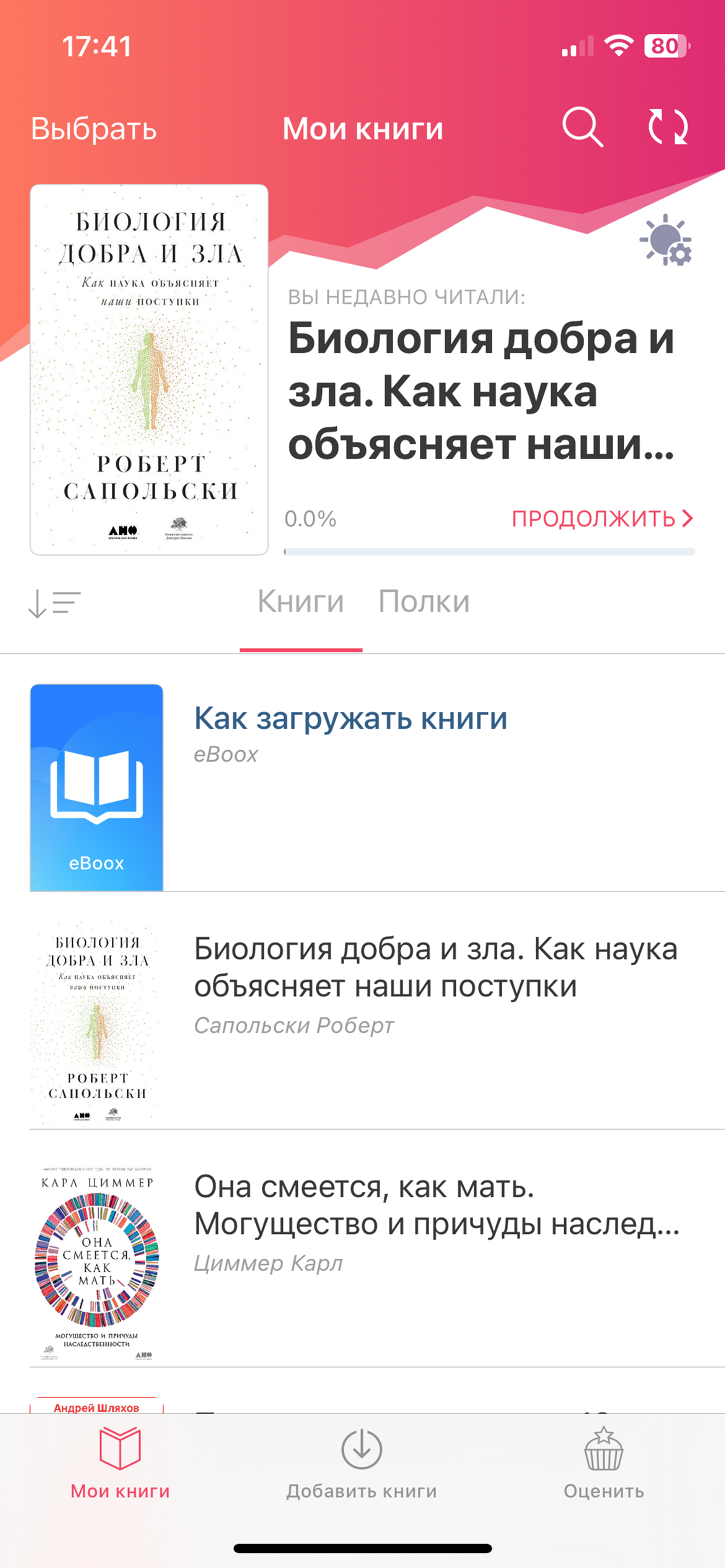The height and width of the screenshot is (1568, 725).
Task: Open Как загружать книги guide
Action: tap(351, 719)
